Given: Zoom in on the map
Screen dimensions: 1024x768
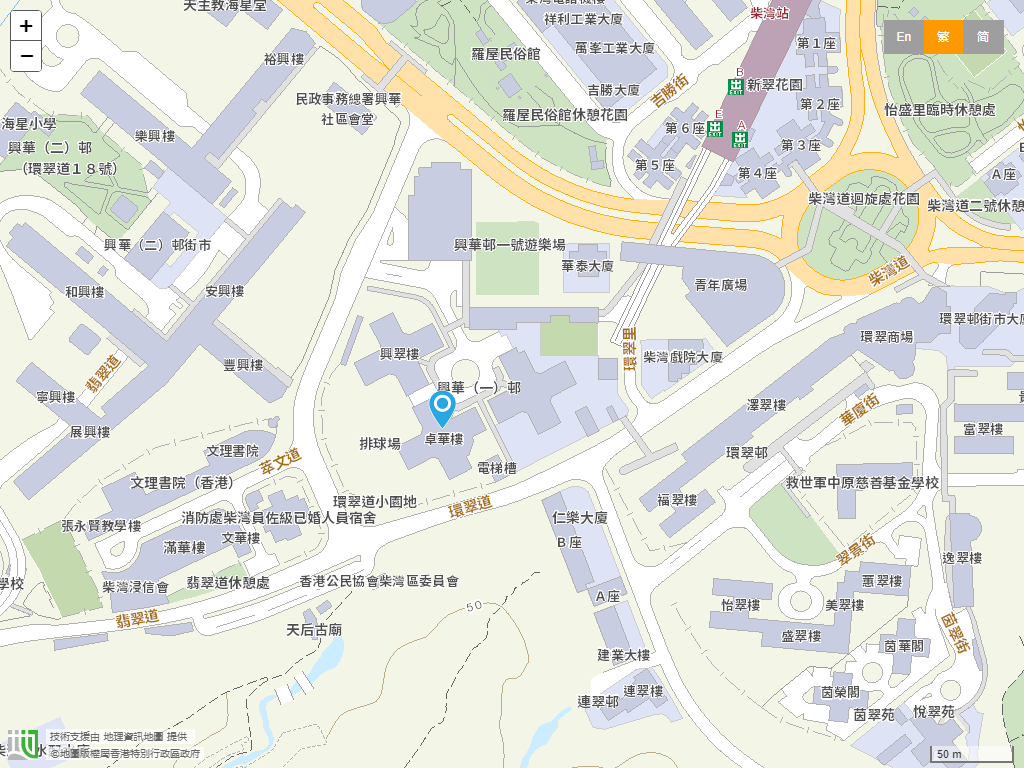Looking at the screenshot, I should click(x=26, y=26).
